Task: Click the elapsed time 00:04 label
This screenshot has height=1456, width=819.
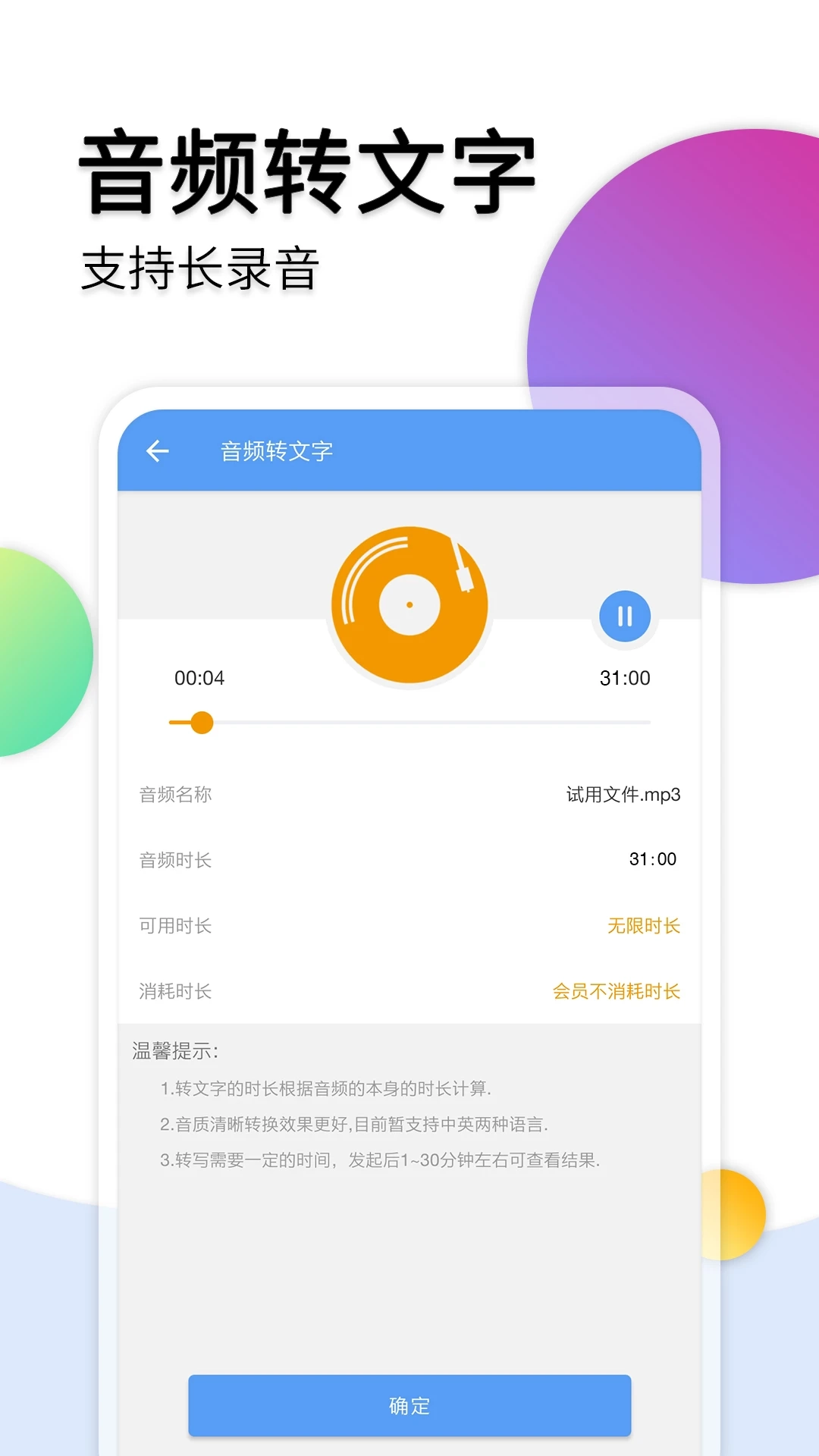Action: tap(199, 678)
